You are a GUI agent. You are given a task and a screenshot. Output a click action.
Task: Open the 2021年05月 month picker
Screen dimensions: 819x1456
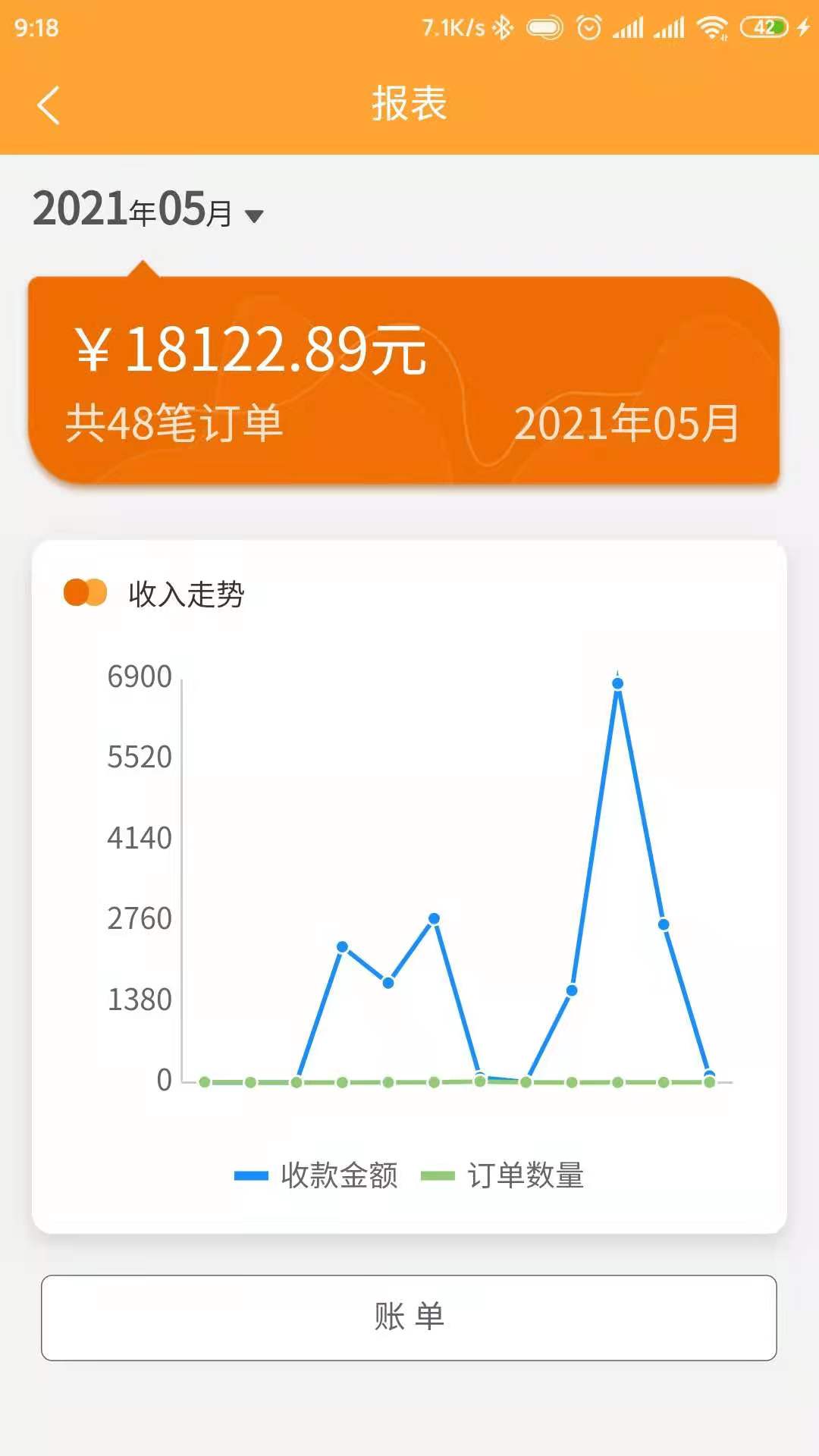(x=148, y=210)
